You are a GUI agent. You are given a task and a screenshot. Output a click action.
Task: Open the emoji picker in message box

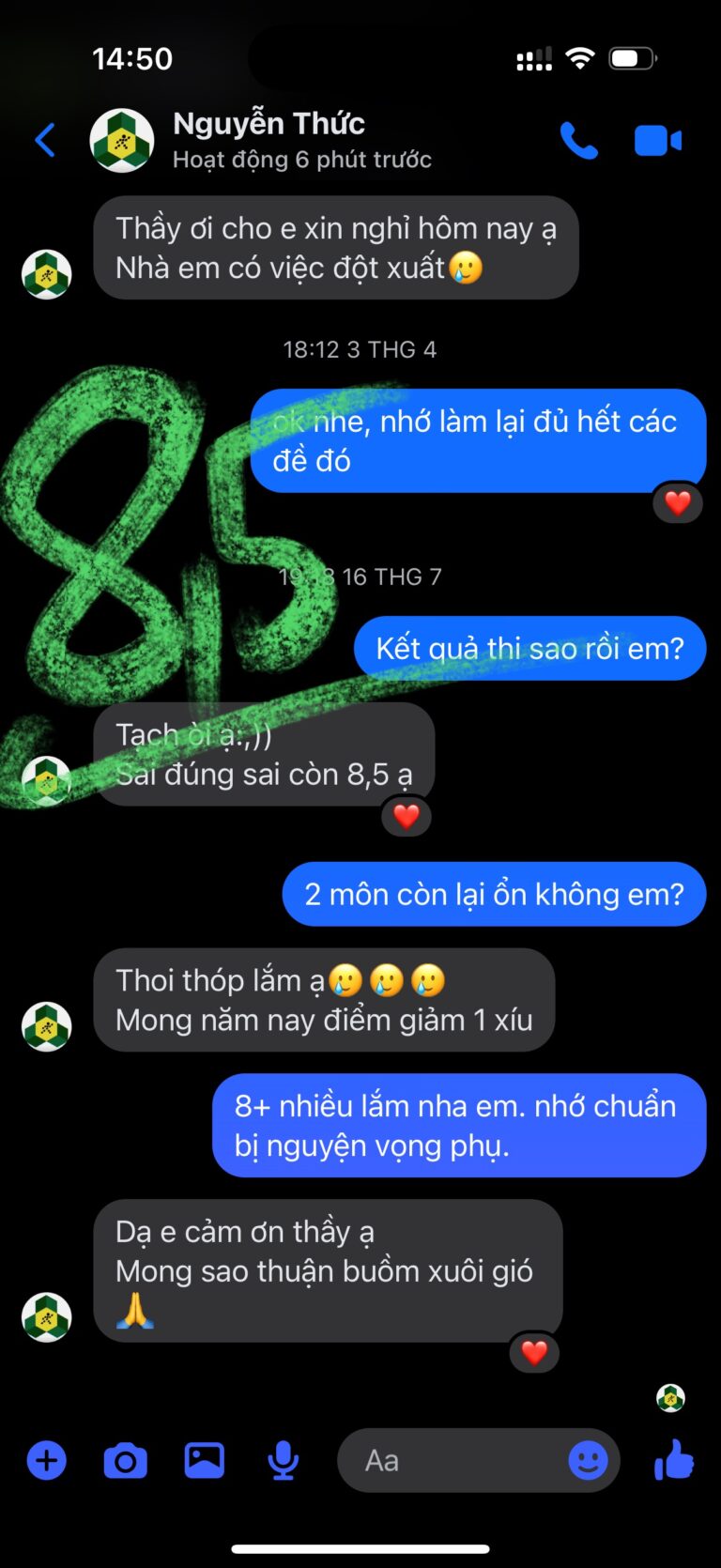point(588,1461)
